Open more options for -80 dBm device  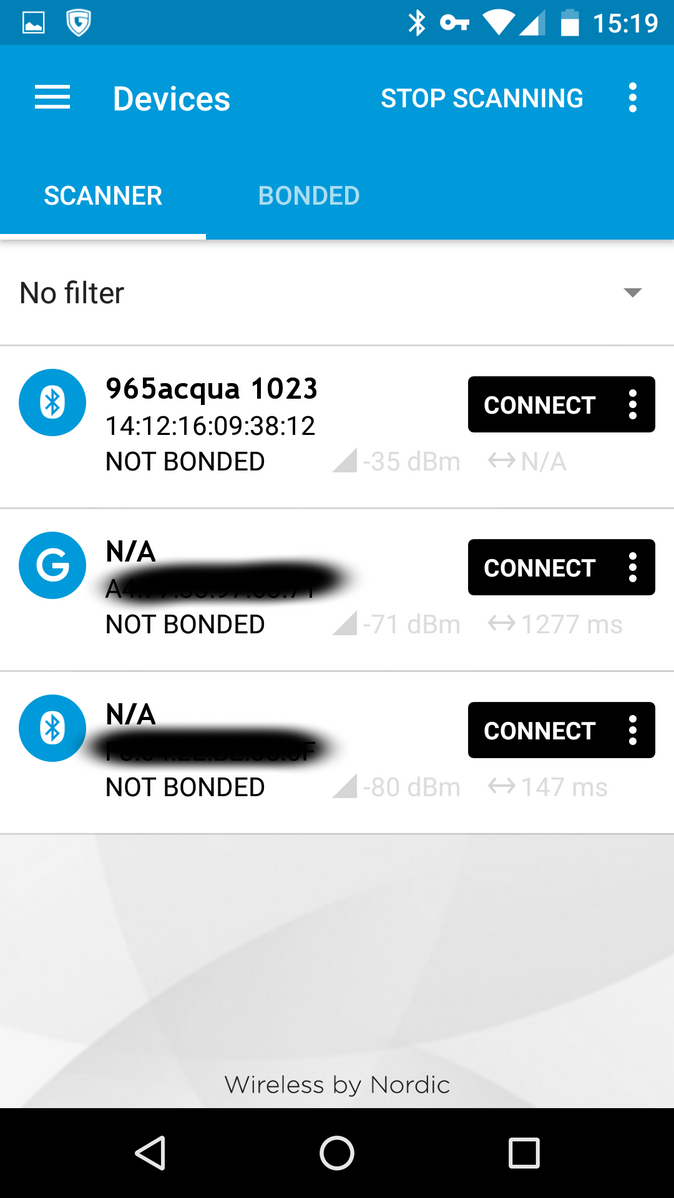[x=632, y=731]
